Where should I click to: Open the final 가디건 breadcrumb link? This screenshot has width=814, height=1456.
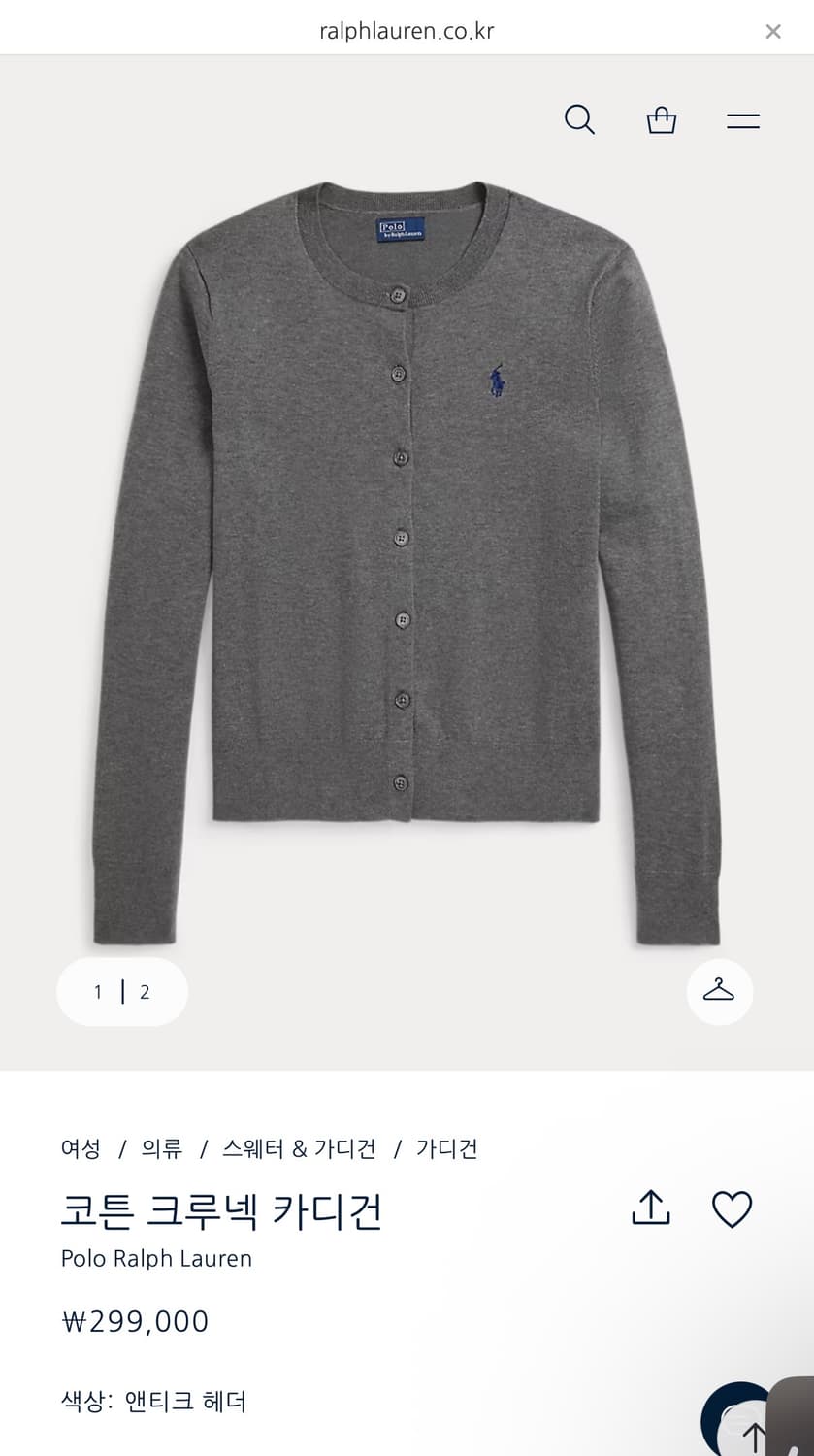[447, 1149]
